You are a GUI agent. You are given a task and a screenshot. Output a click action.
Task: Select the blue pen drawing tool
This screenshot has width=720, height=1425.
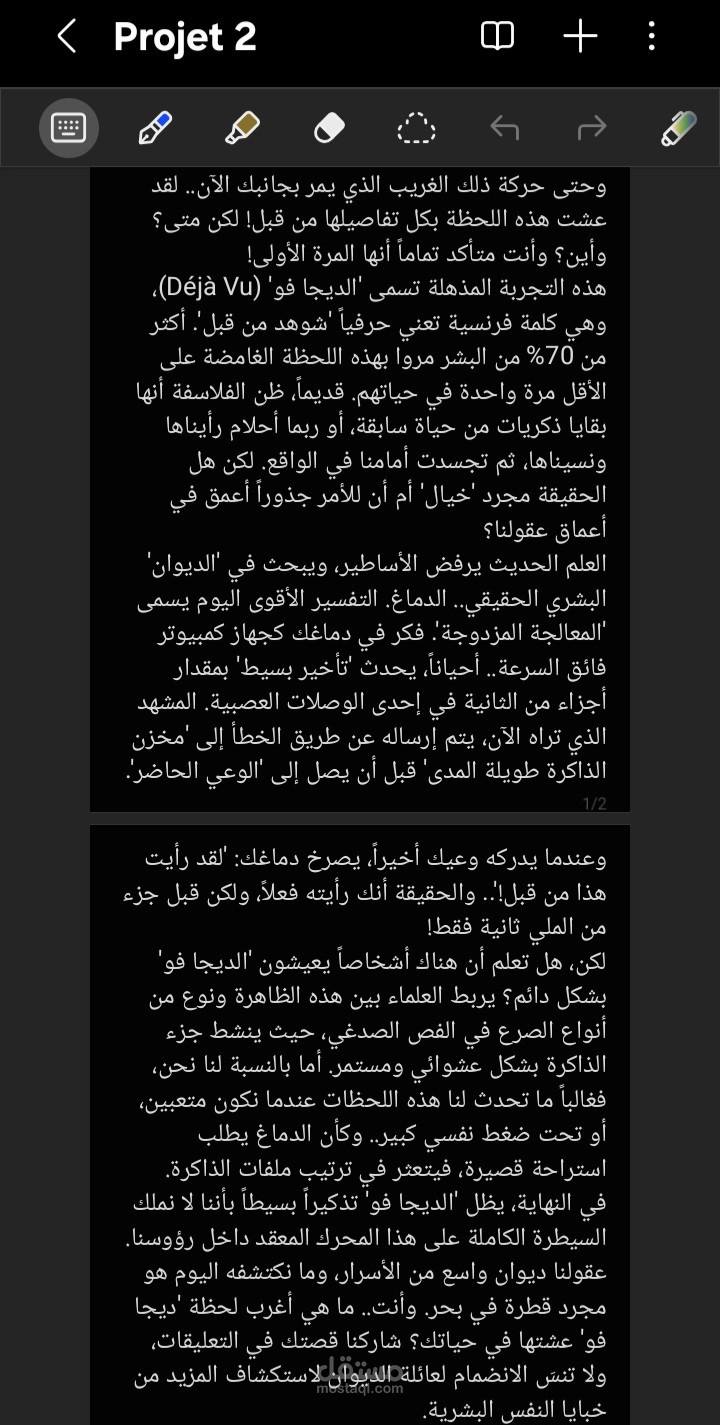coord(155,127)
